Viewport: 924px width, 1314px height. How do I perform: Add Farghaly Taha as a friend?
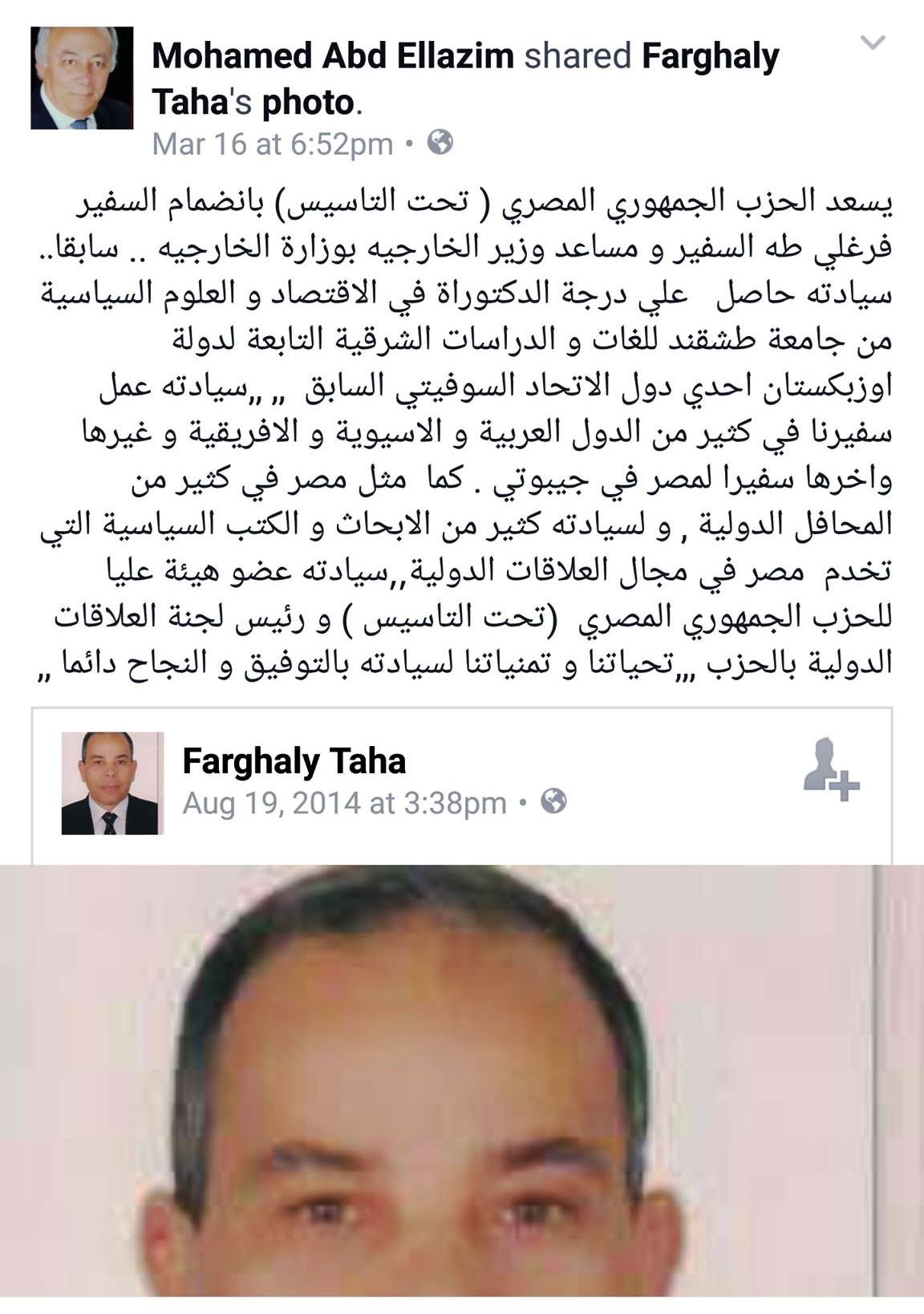coord(830,769)
